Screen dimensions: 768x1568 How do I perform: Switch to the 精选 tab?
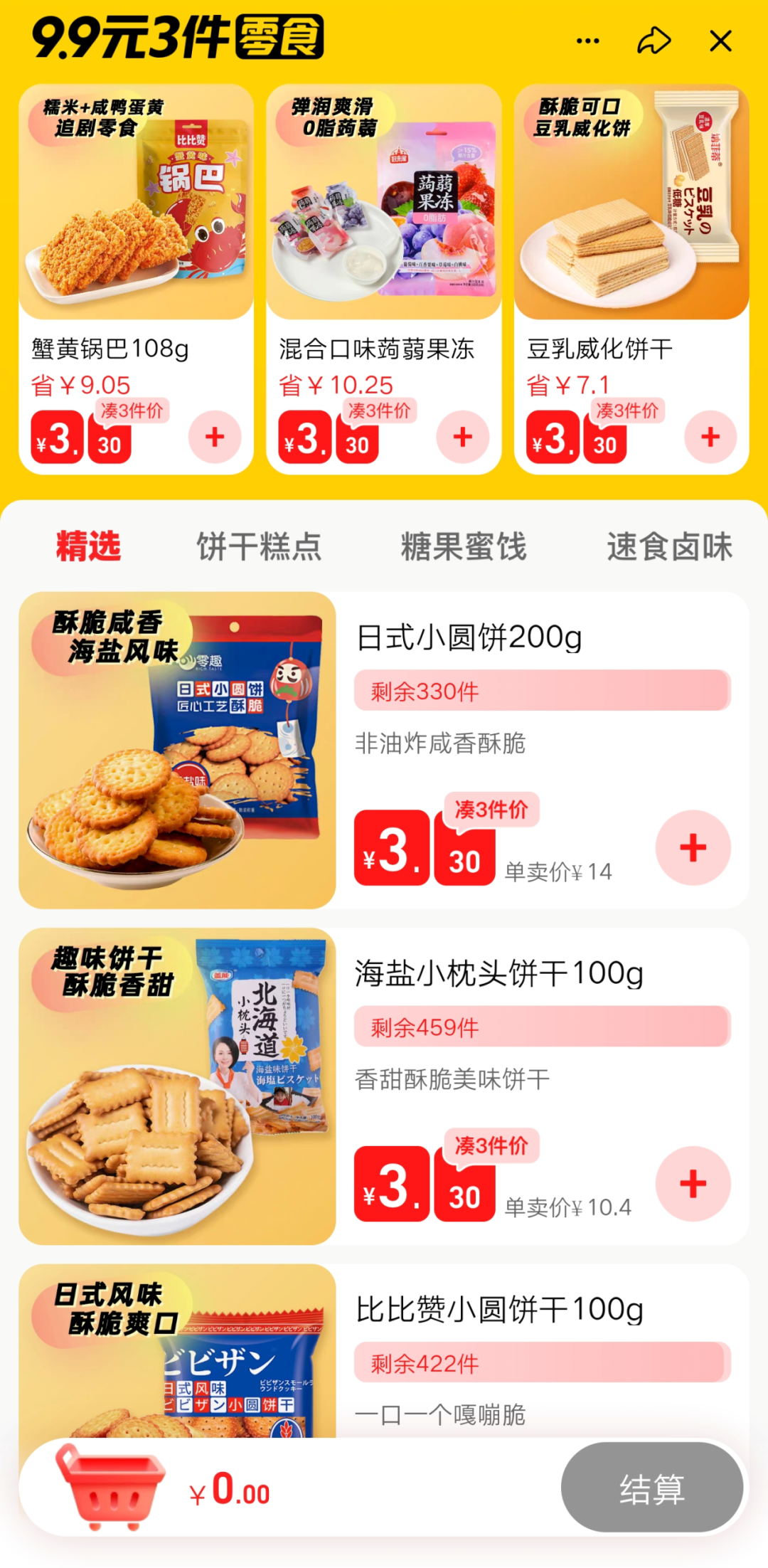pyautogui.click(x=89, y=546)
